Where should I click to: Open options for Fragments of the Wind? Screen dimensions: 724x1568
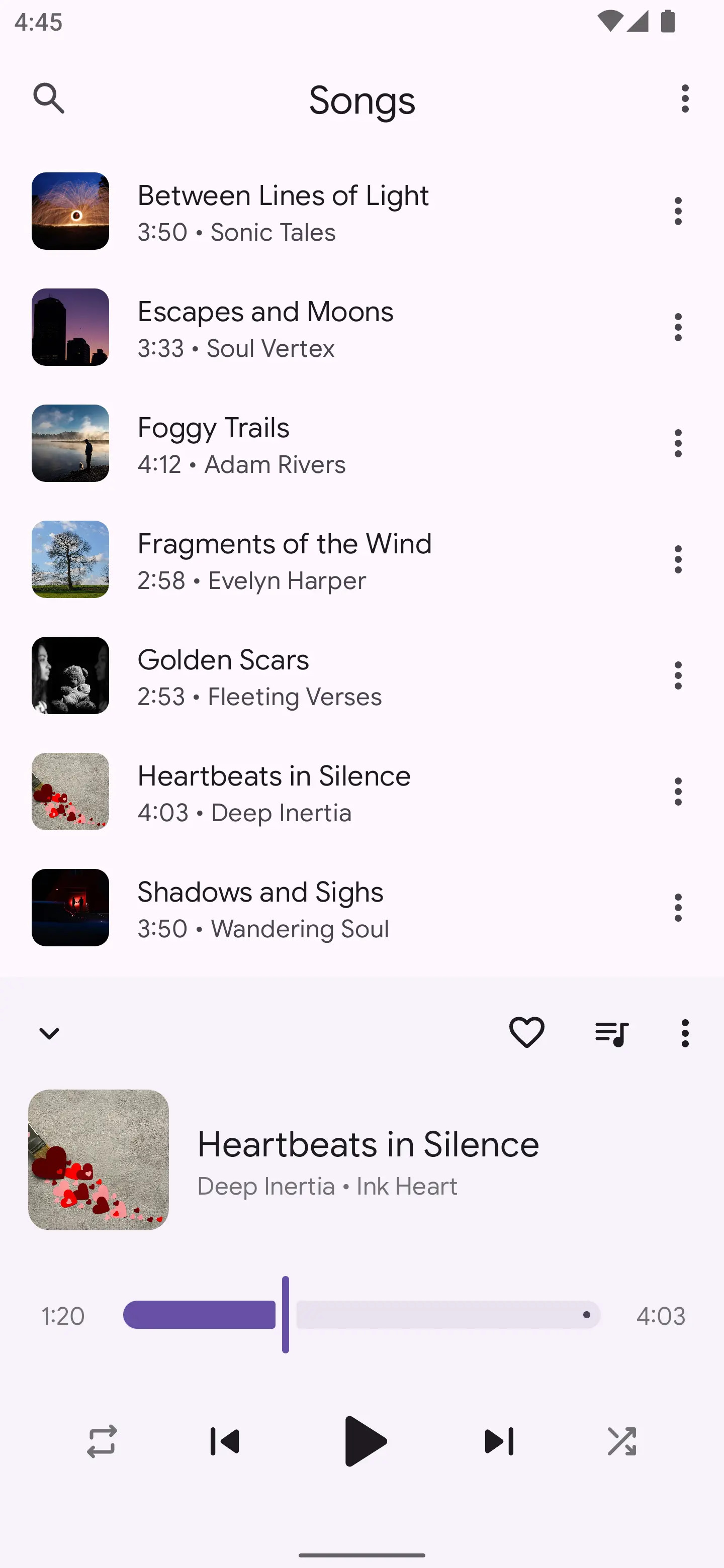(678, 559)
